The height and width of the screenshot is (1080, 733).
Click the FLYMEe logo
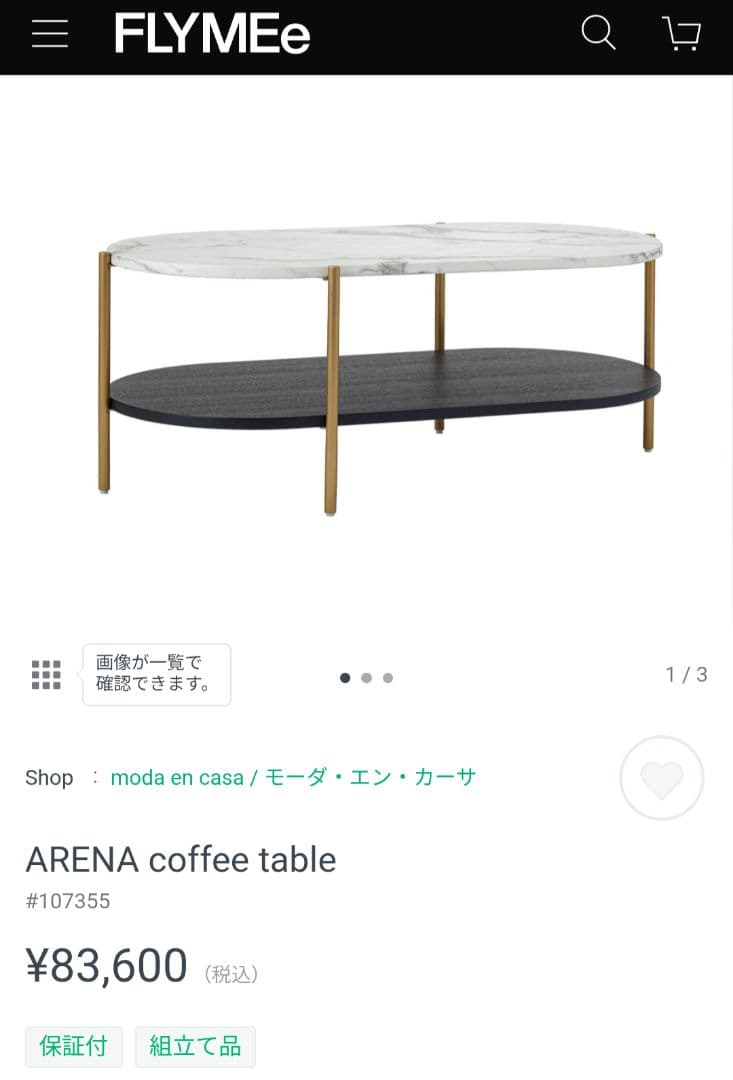tap(212, 33)
